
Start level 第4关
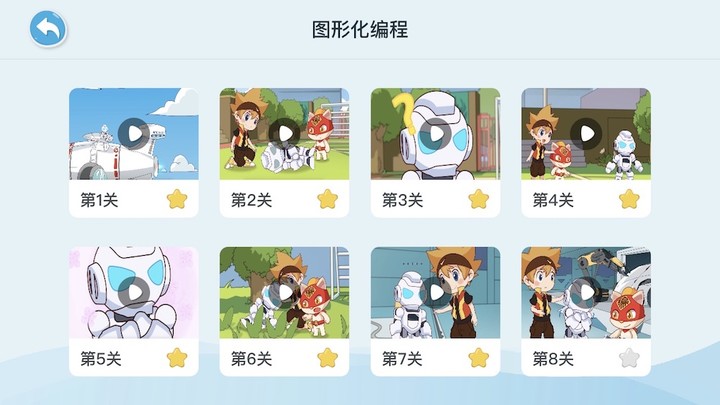586,133
